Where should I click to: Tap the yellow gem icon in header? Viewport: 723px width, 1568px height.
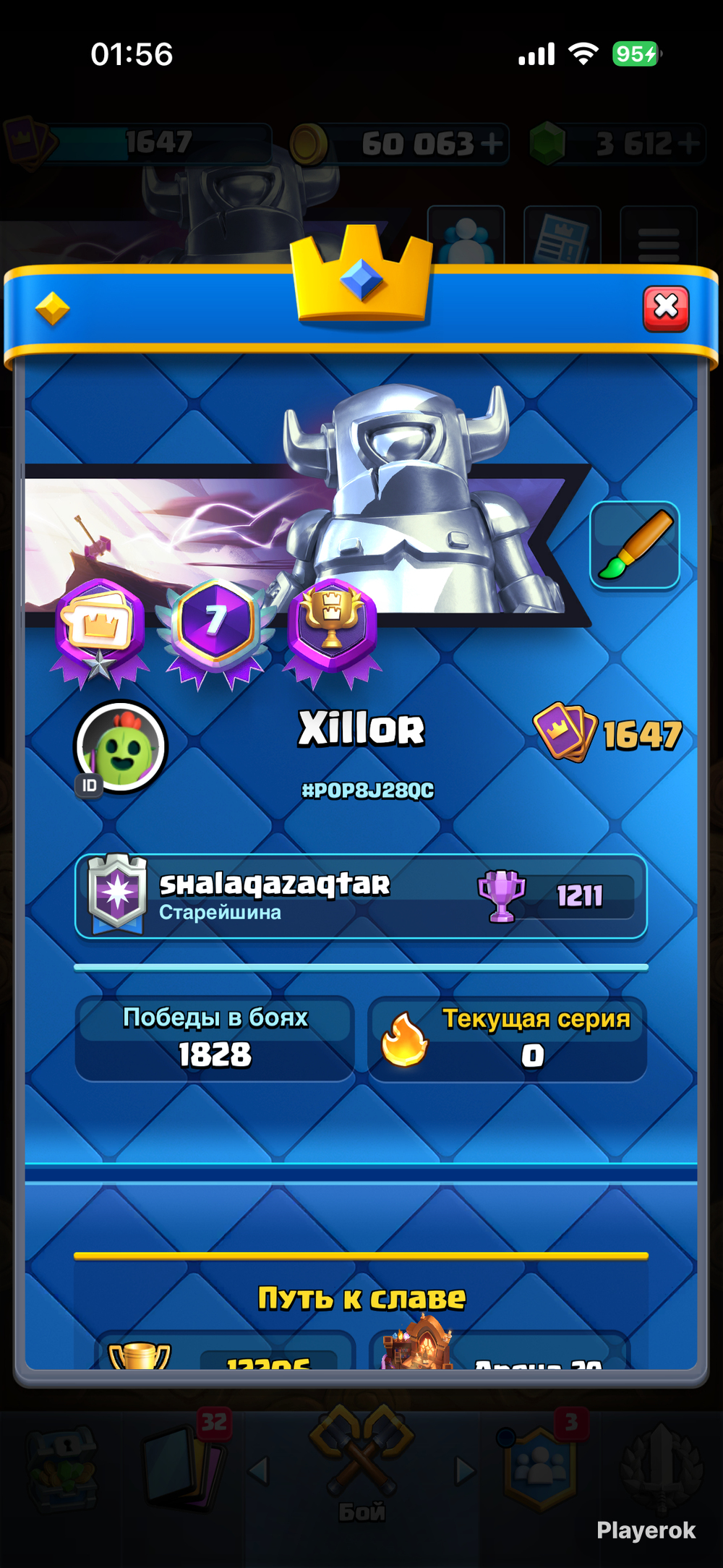[x=53, y=309]
